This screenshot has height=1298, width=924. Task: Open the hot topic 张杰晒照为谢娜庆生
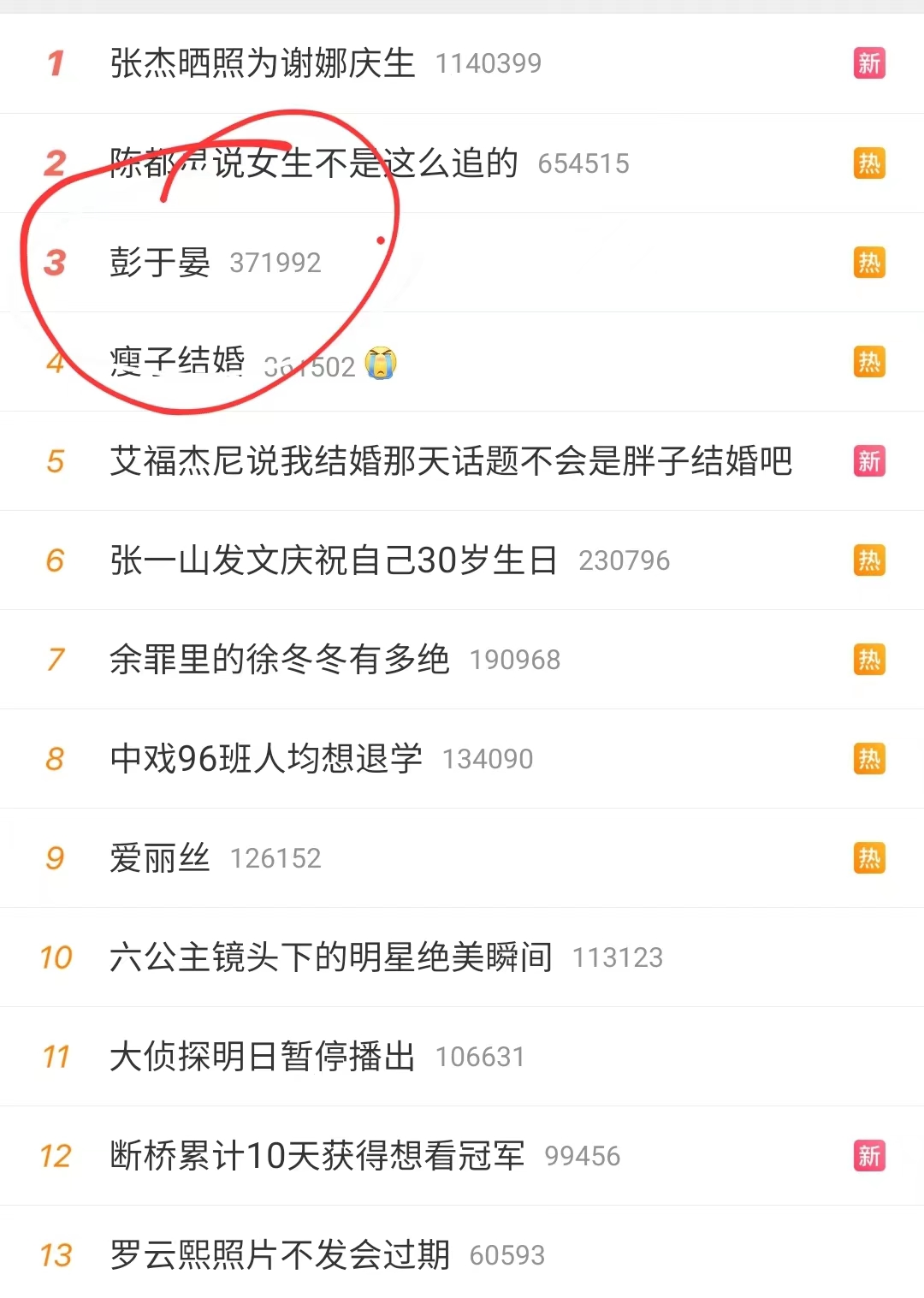click(x=263, y=63)
